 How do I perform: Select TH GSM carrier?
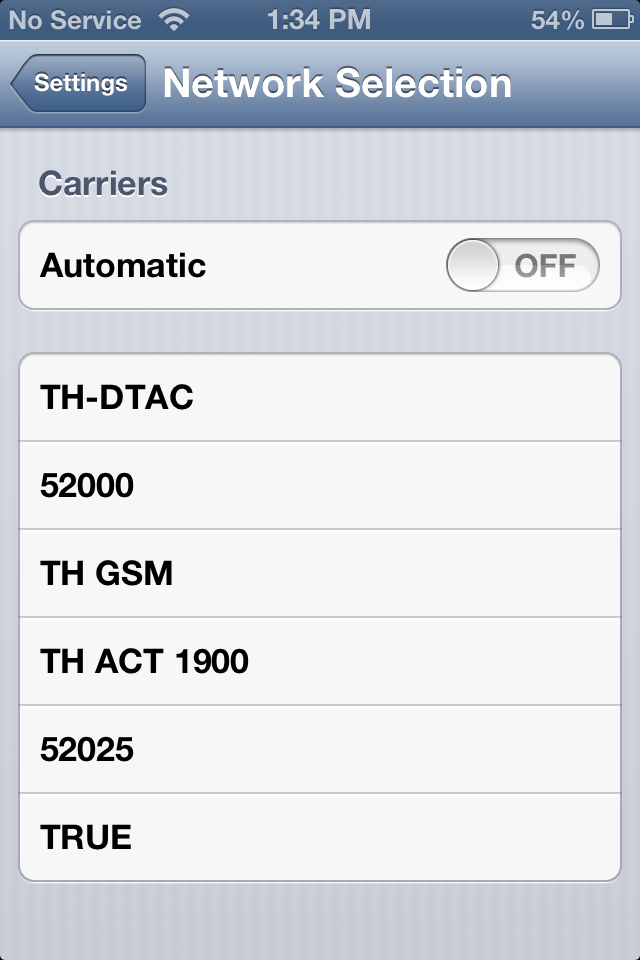[320, 574]
